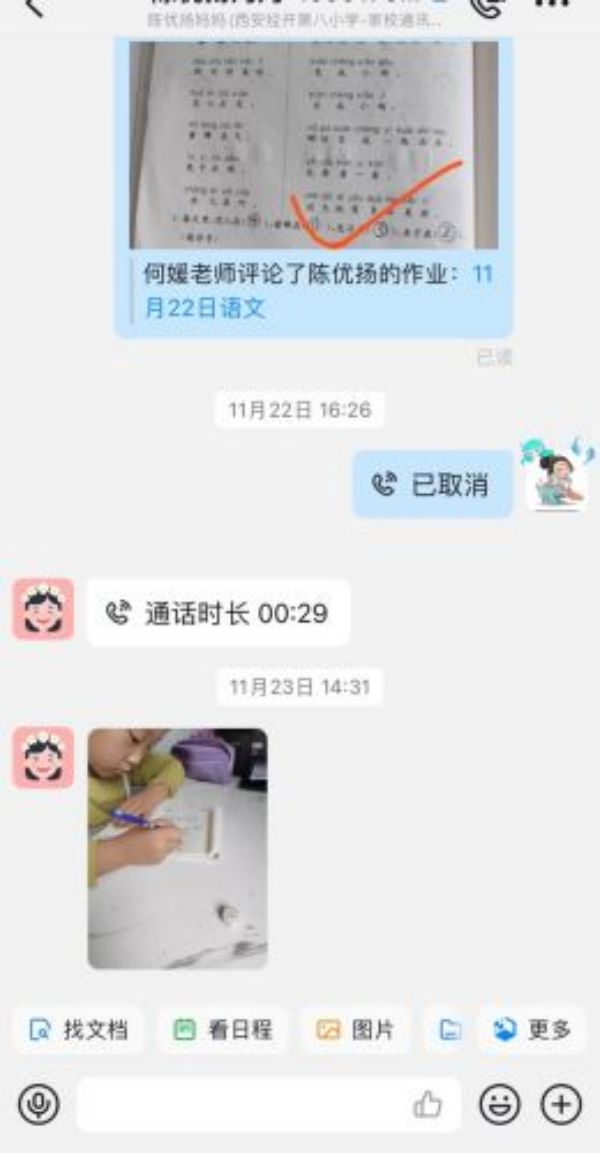The height and width of the screenshot is (1153, 600).
Task: Open the 通话时长 00:29 call record
Action: pos(218,613)
